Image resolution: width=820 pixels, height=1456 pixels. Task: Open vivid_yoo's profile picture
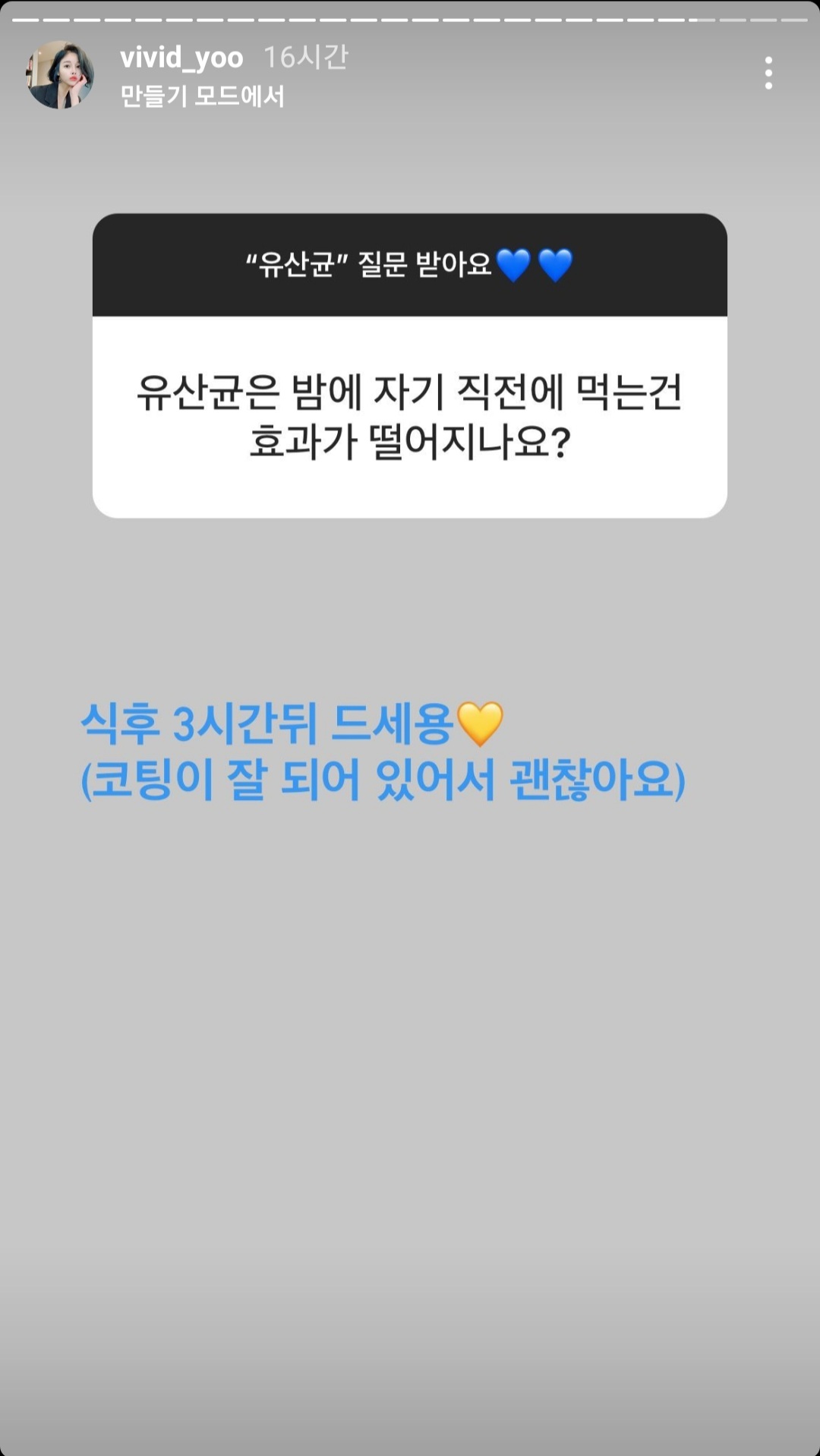[60, 75]
